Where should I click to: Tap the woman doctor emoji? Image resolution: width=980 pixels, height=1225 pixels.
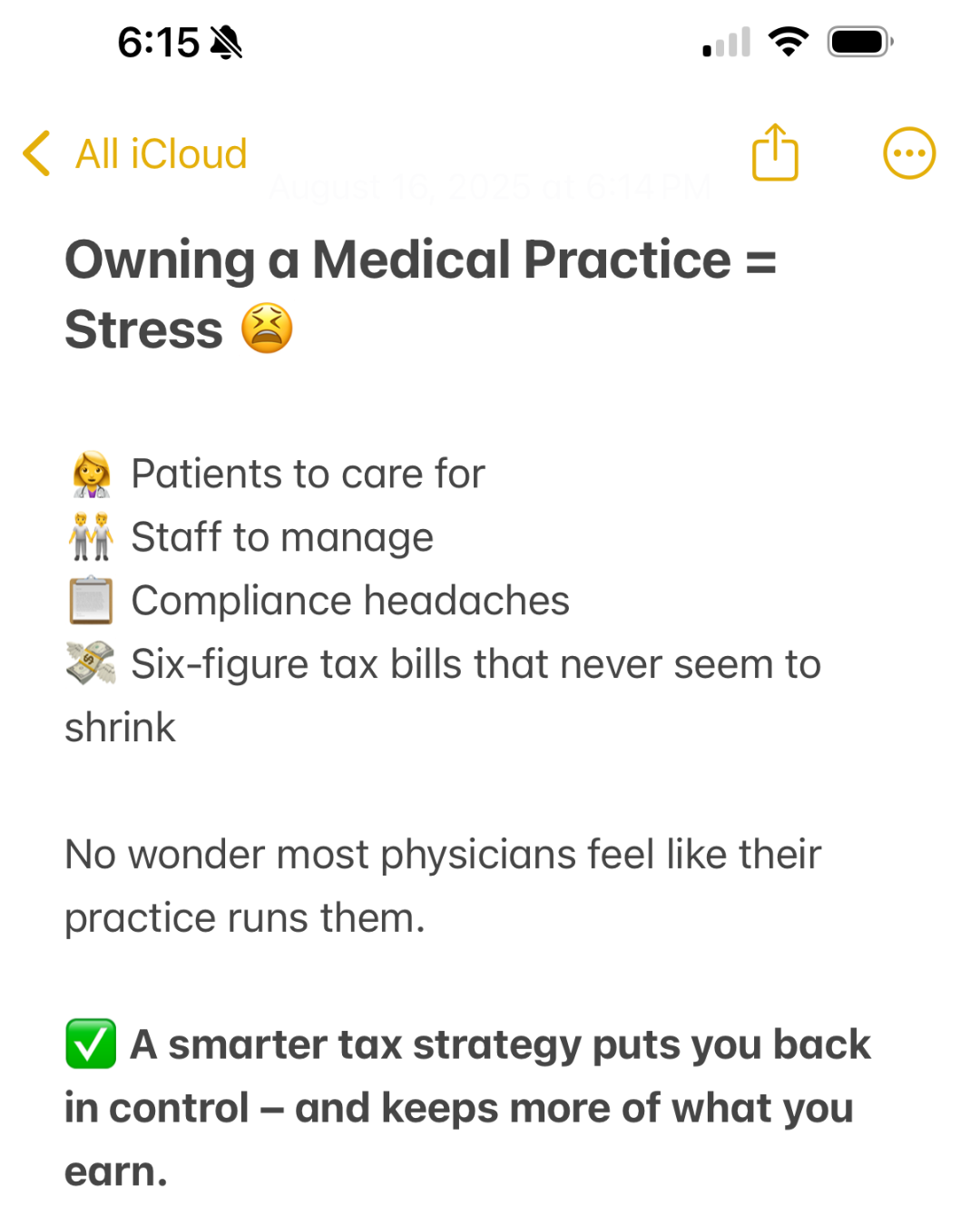click(90, 473)
